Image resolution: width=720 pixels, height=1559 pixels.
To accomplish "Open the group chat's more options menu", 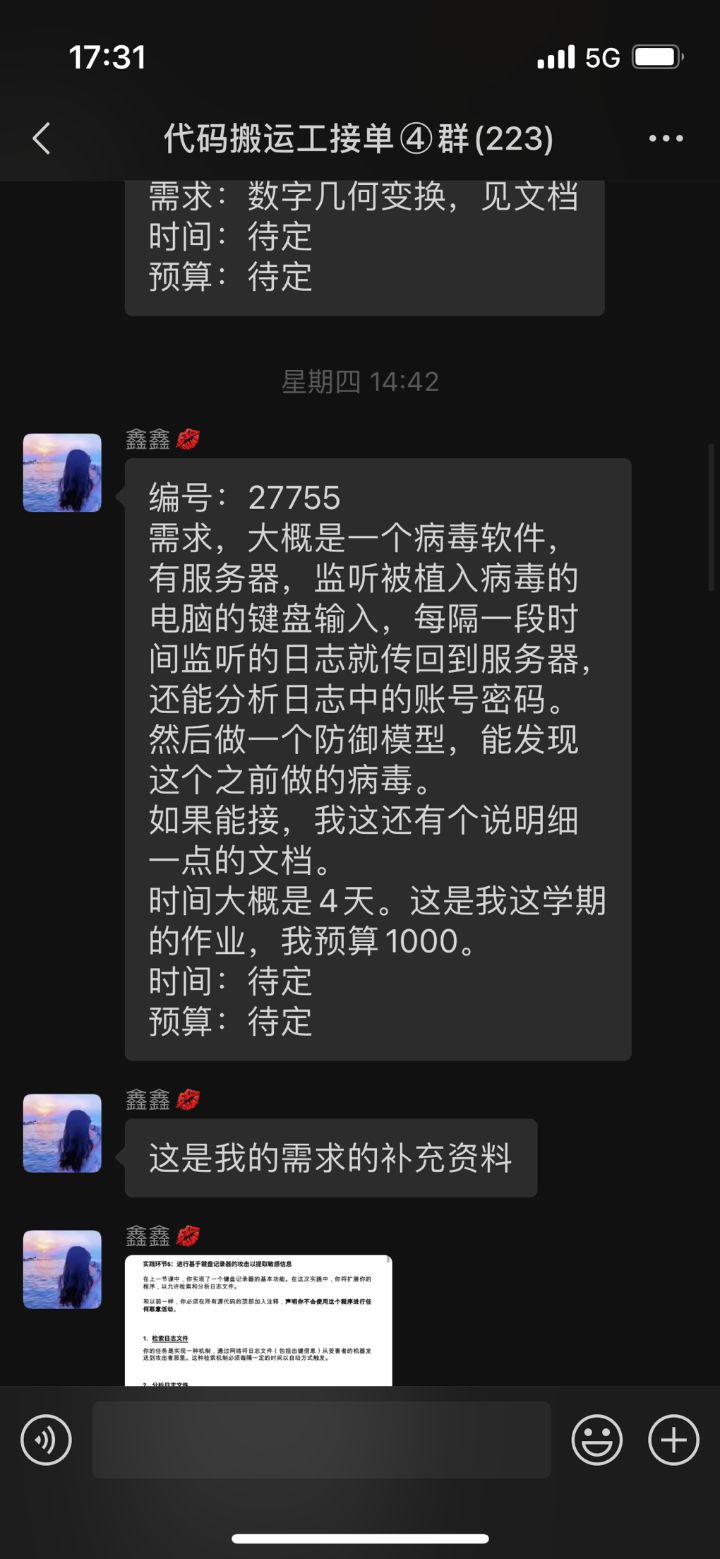I will coord(665,139).
